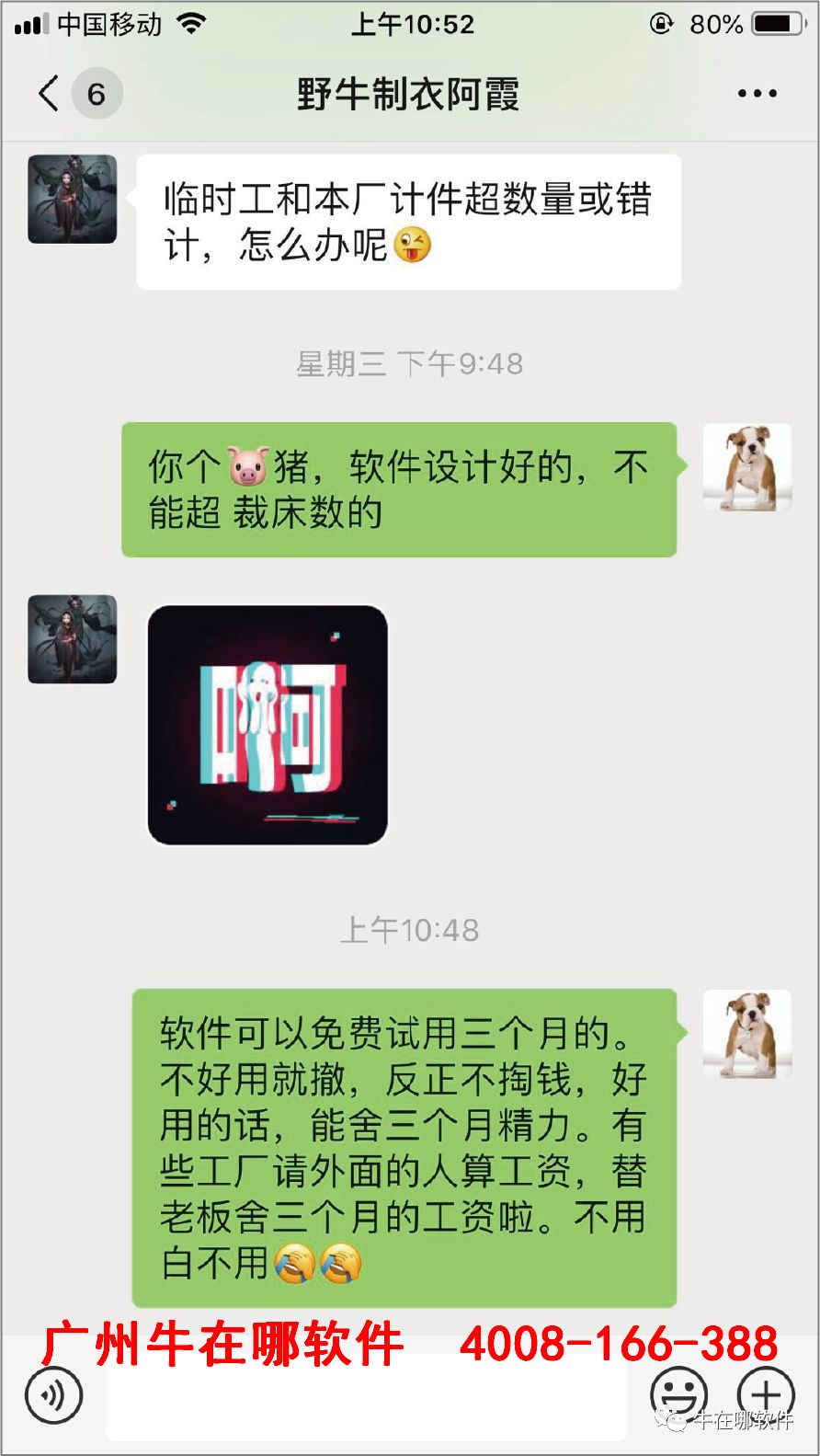
Task: Focus the message text field
Action: click(368, 1407)
